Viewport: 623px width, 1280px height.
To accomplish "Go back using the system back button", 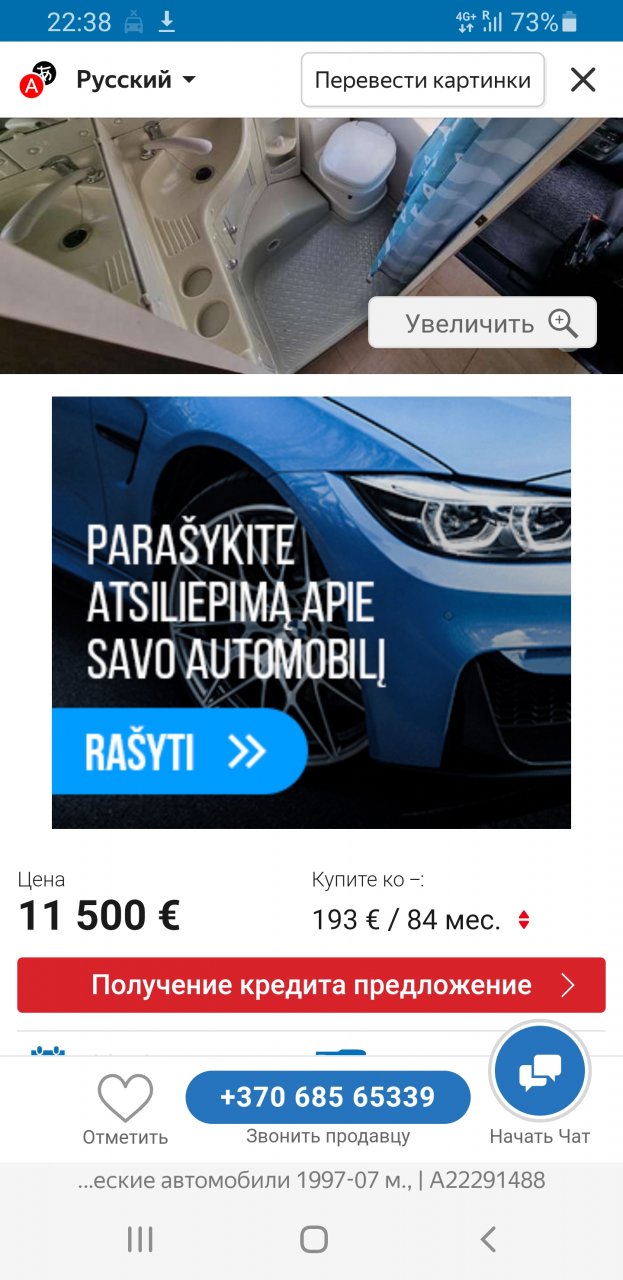I will click(x=488, y=1240).
